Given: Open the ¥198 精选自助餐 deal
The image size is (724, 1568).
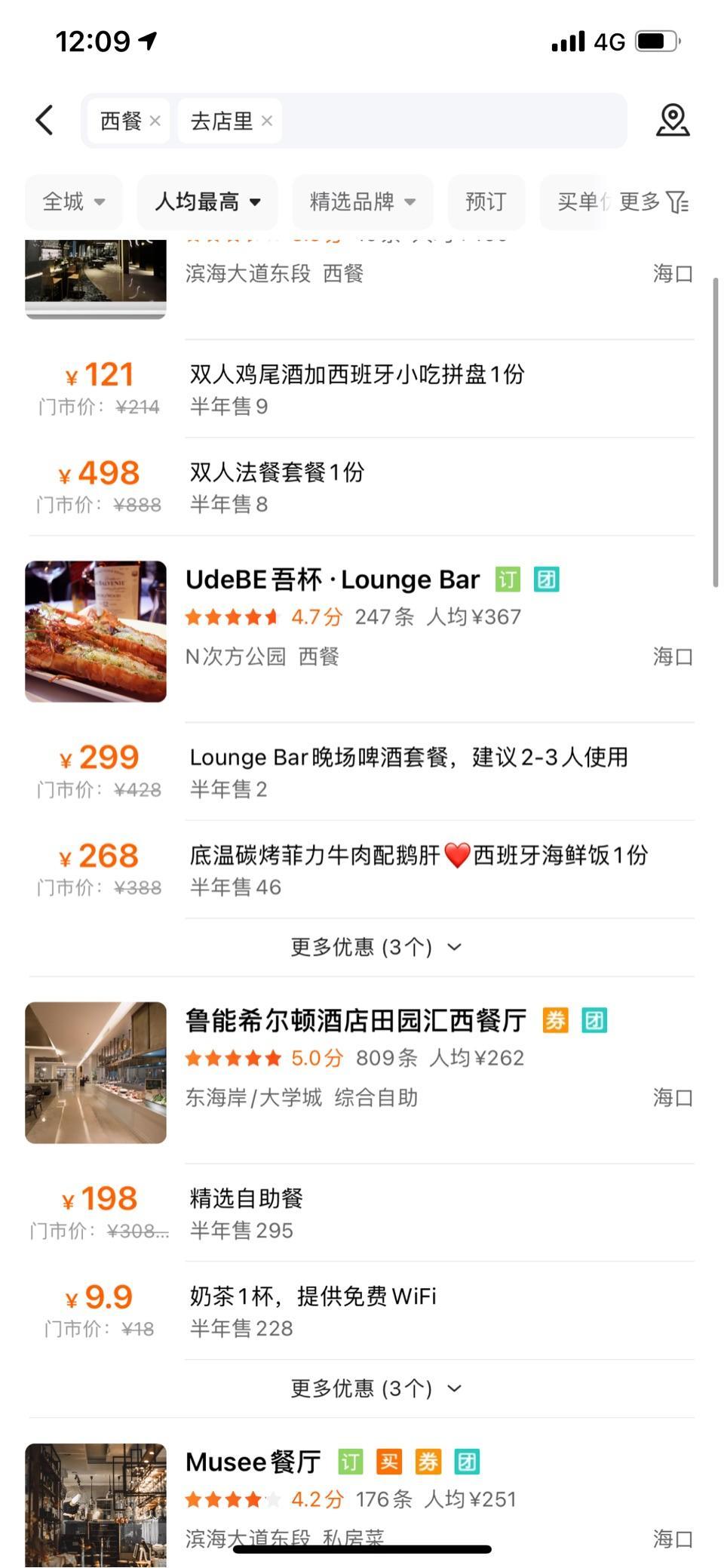Looking at the screenshot, I should click(x=247, y=1213).
